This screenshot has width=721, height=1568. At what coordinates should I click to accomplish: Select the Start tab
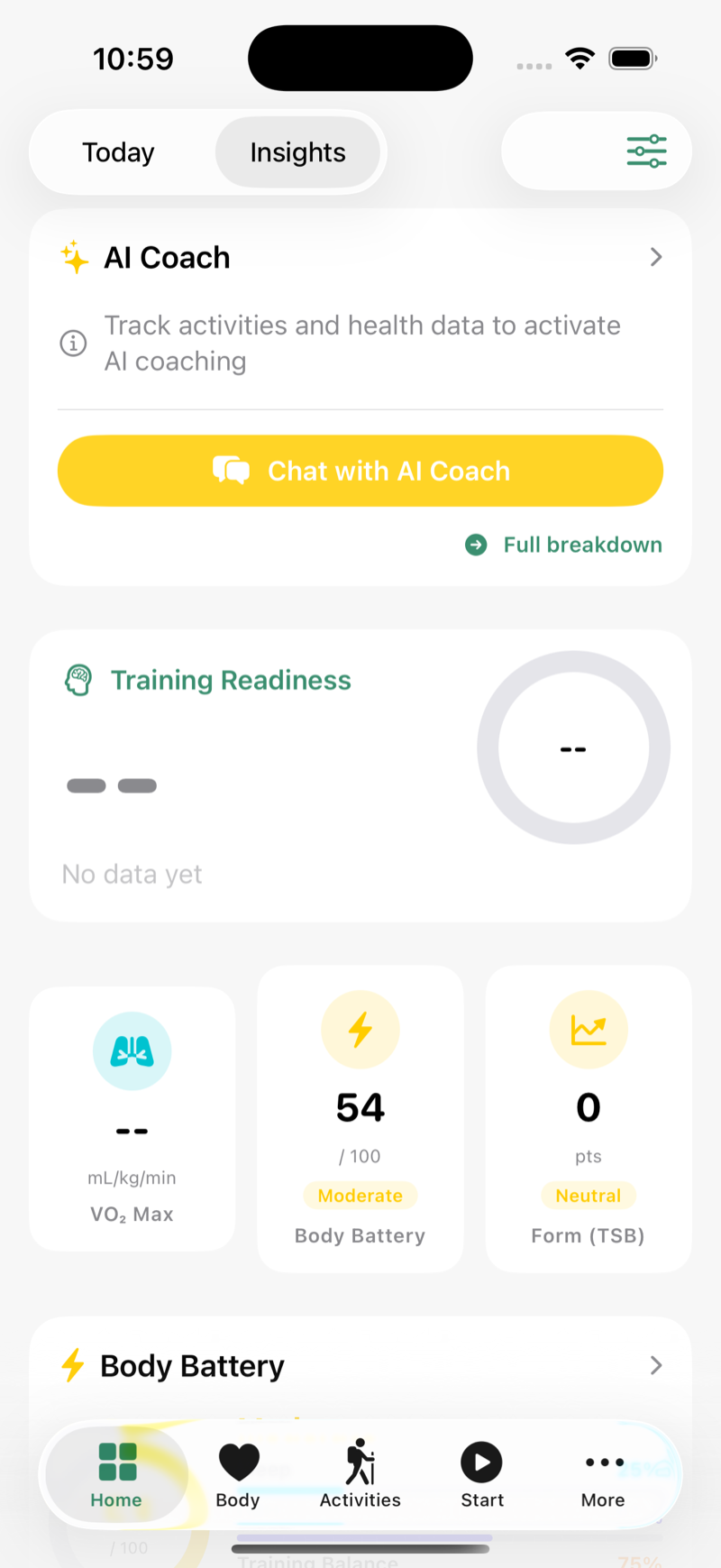pyautogui.click(x=482, y=1475)
